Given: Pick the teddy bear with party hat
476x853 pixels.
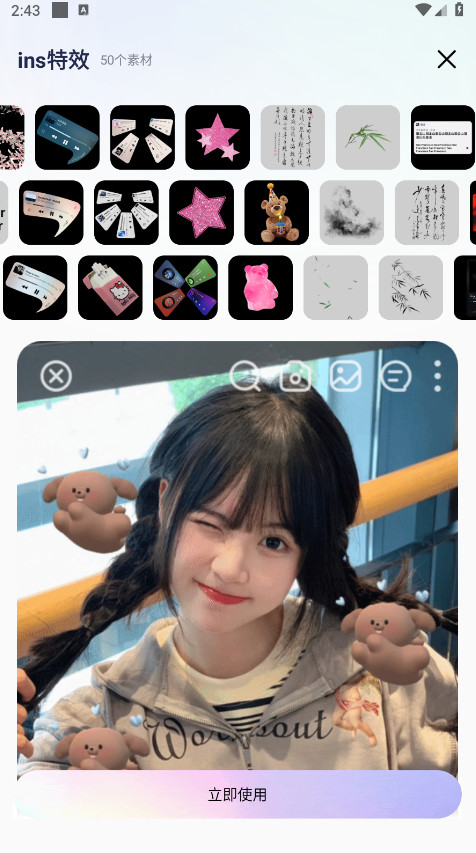Looking at the screenshot, I should pos(276,213).
